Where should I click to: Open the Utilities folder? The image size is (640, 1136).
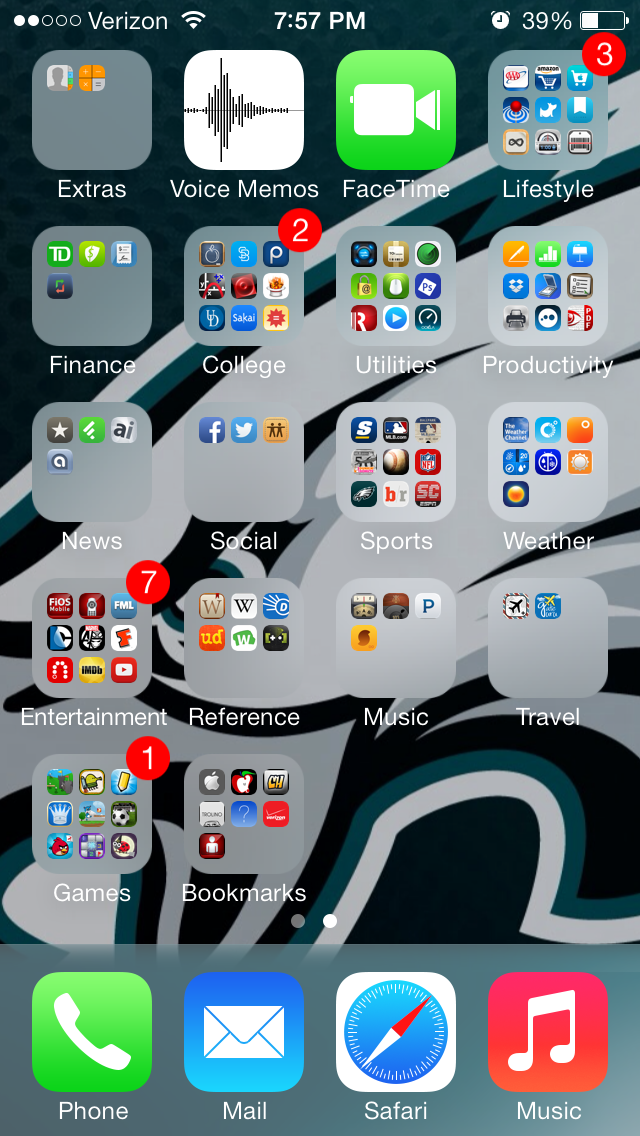pyautogui.click(x=396, y=286)
